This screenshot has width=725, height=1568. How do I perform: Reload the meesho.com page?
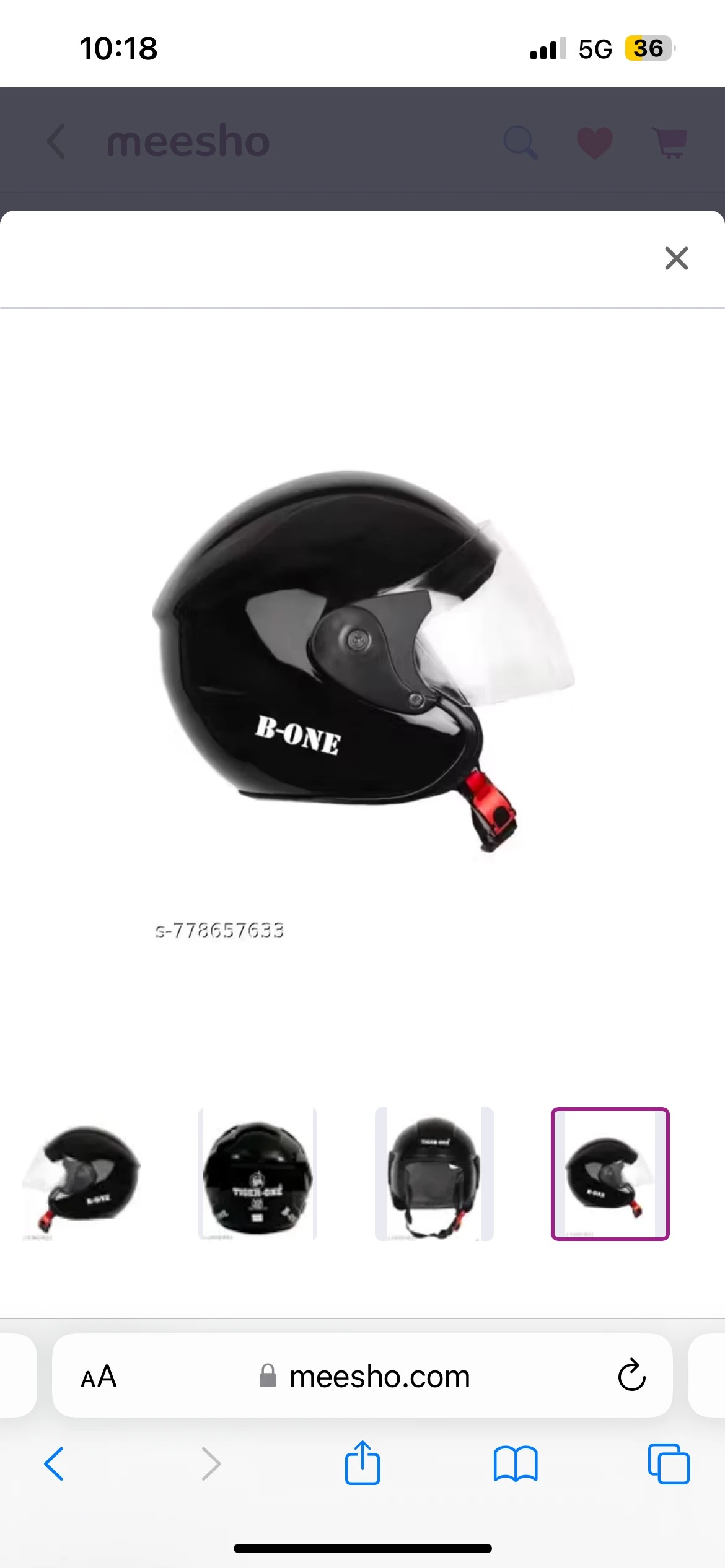click(631, 1375)
